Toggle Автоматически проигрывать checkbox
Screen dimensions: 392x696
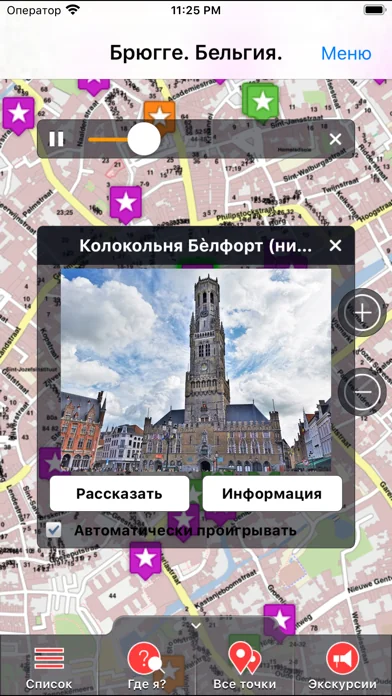54,530
